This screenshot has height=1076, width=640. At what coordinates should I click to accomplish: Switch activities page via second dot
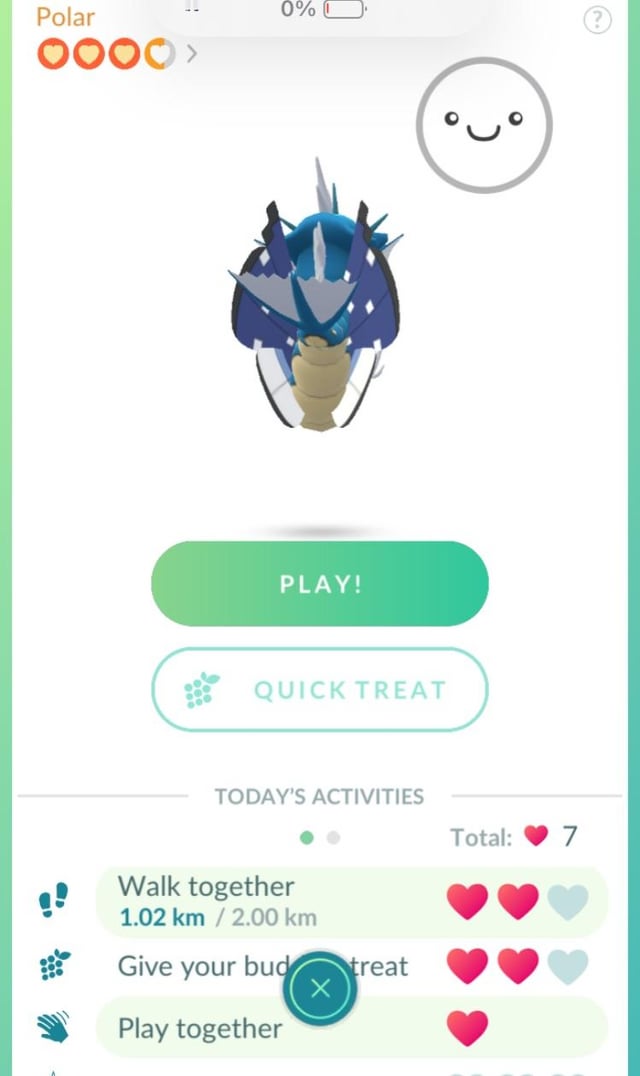click(x=334, y=837)
